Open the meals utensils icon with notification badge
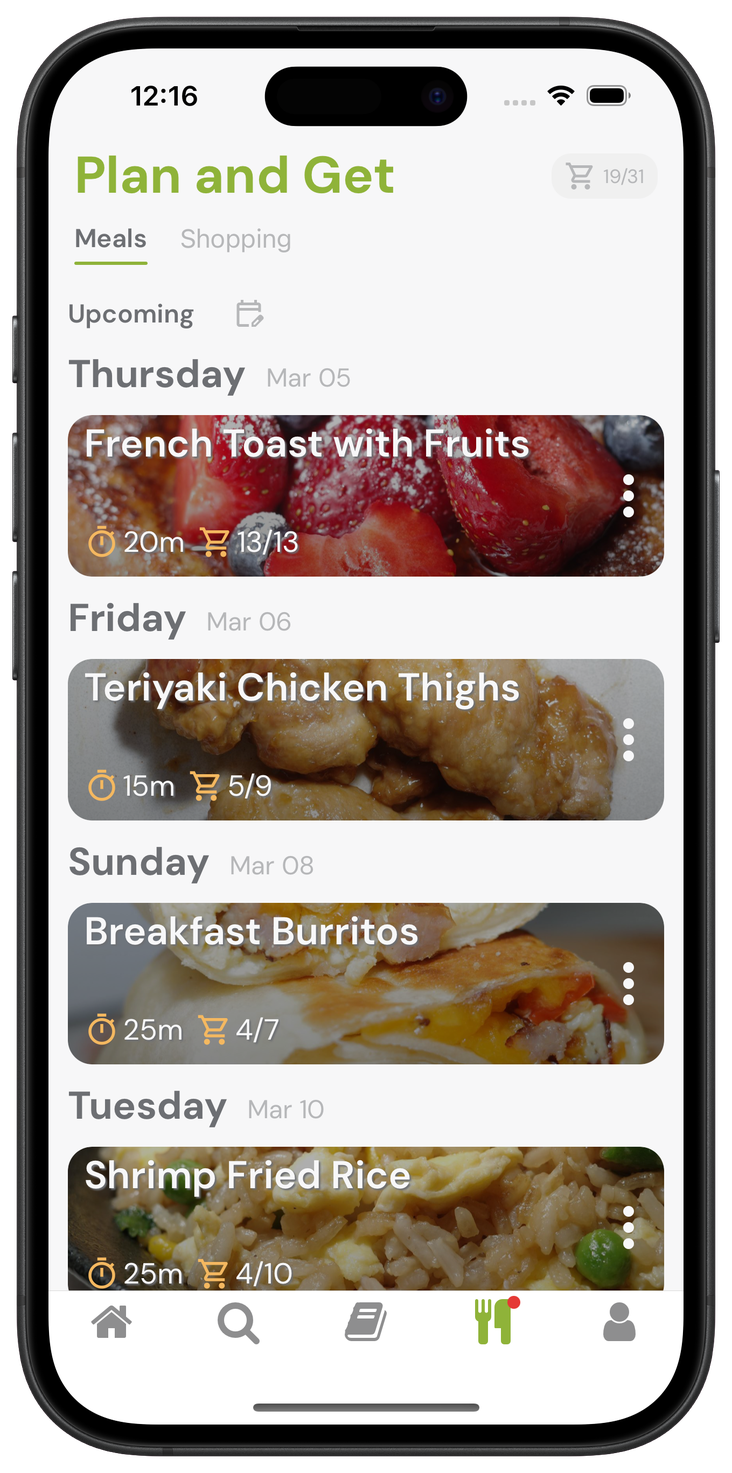 tap(492, 1322)
